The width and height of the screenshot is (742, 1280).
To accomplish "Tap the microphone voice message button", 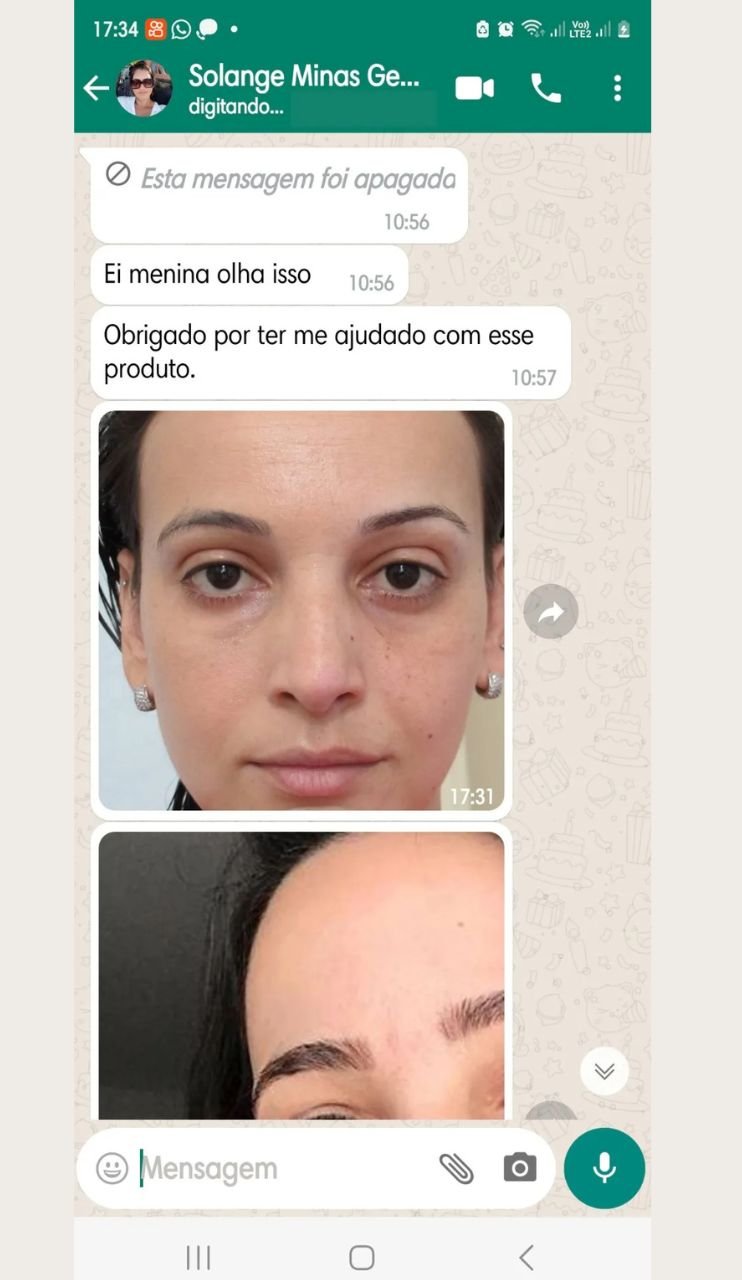I will (604, 1168).
